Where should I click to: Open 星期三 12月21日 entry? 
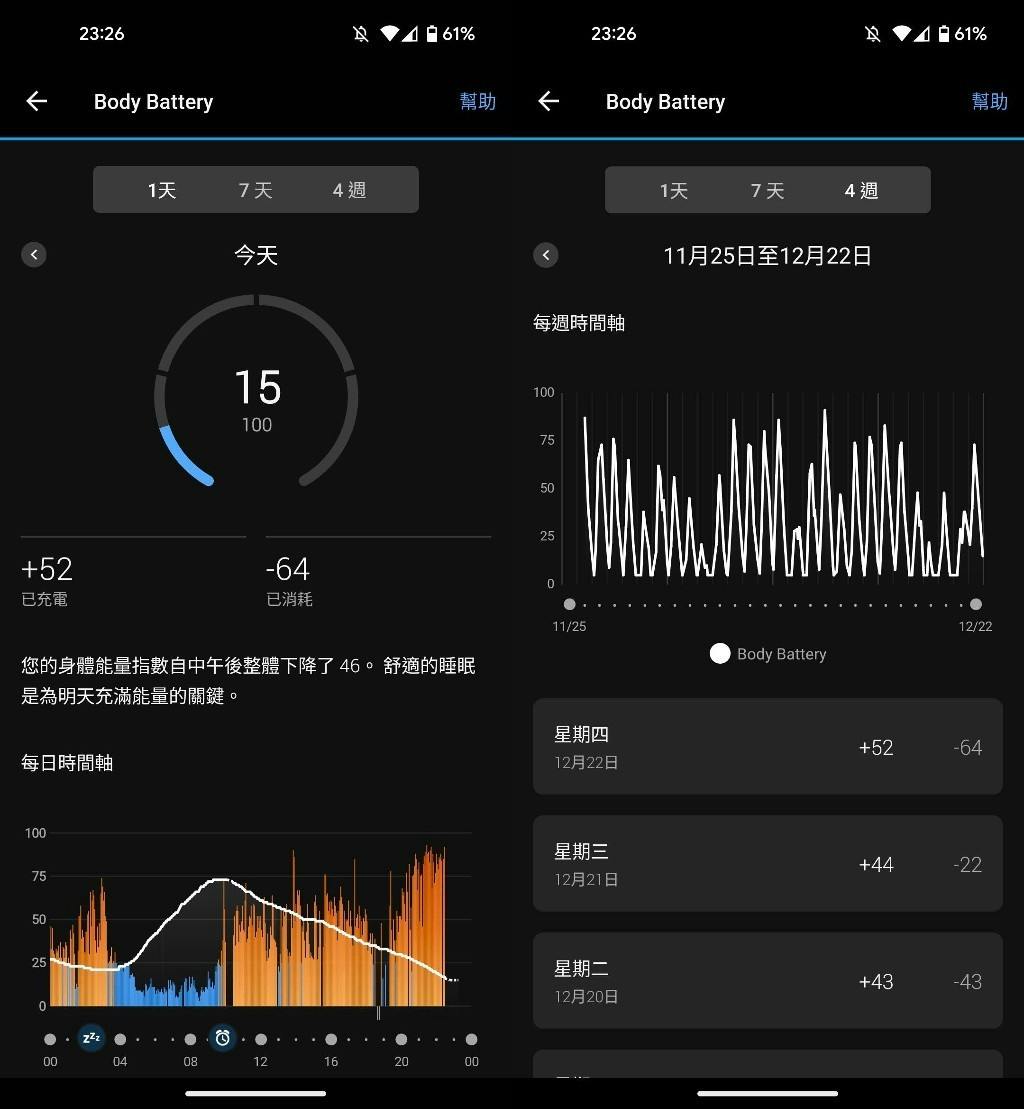click(x=767, y=864)
